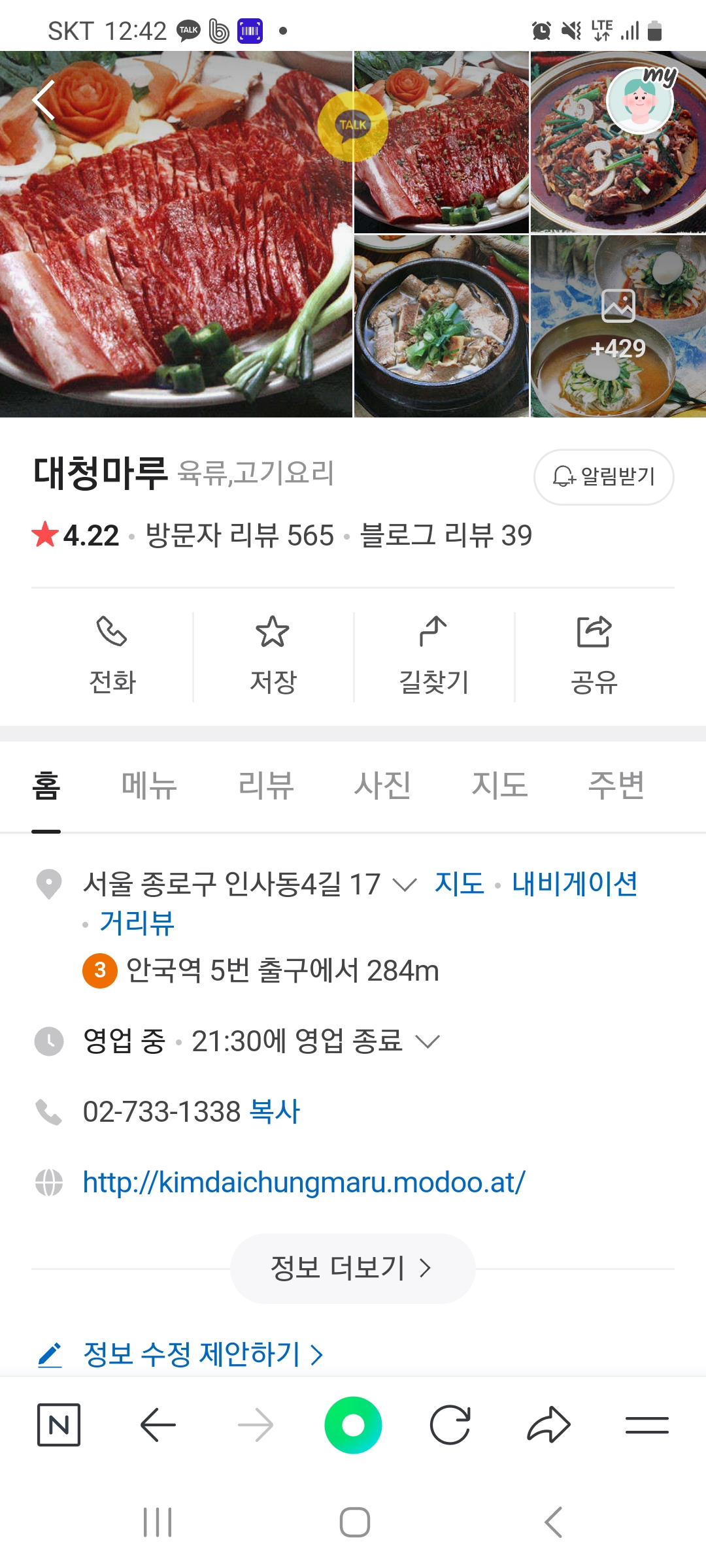Switch to the 리뷰 tab
This screenshot has height=1568, width=706.
265,785
